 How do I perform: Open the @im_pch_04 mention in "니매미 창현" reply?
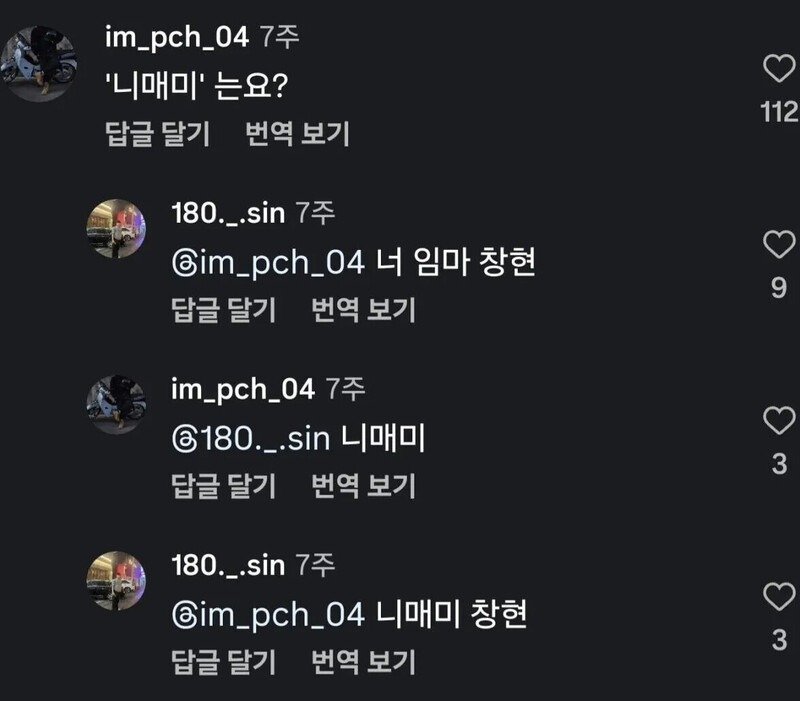coord(267,616)
